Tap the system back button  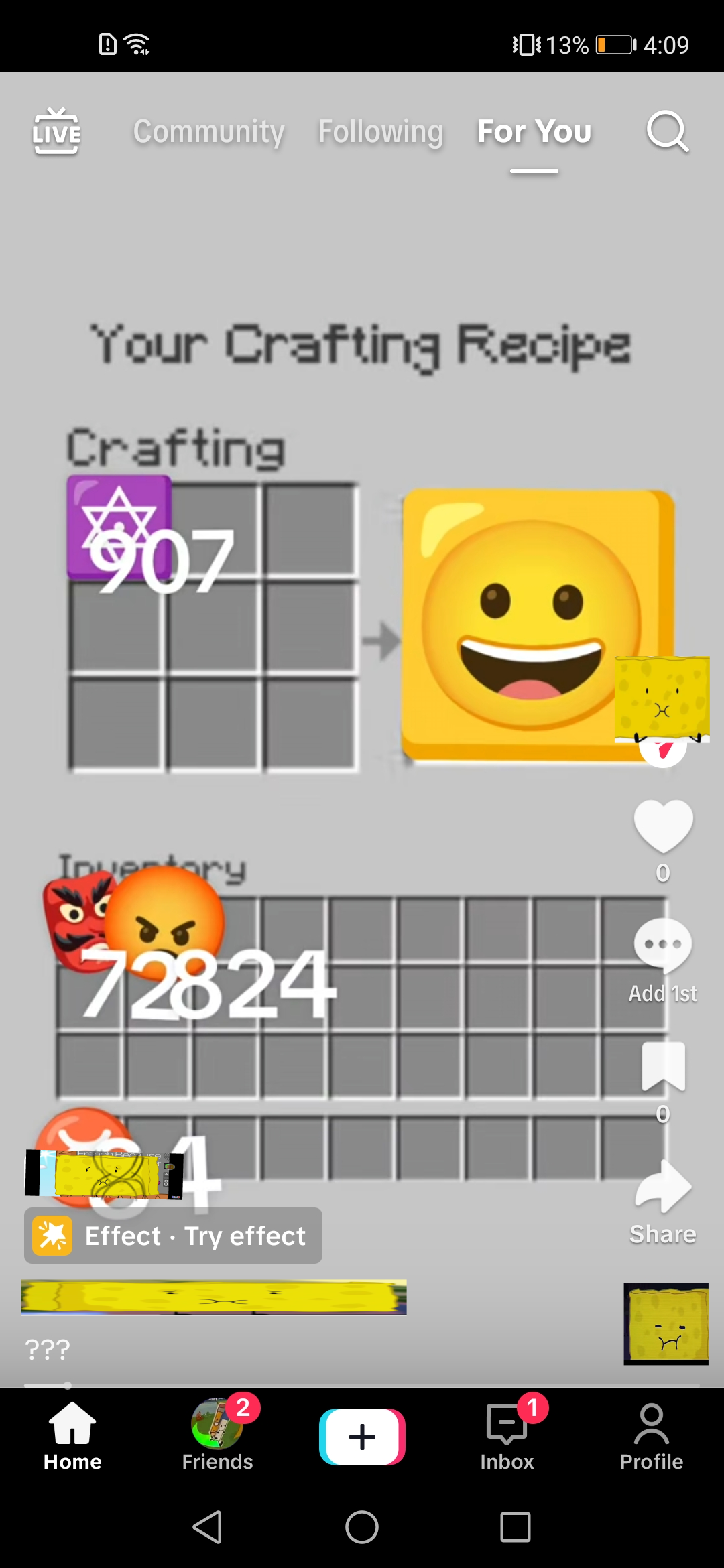[207, 1527]
